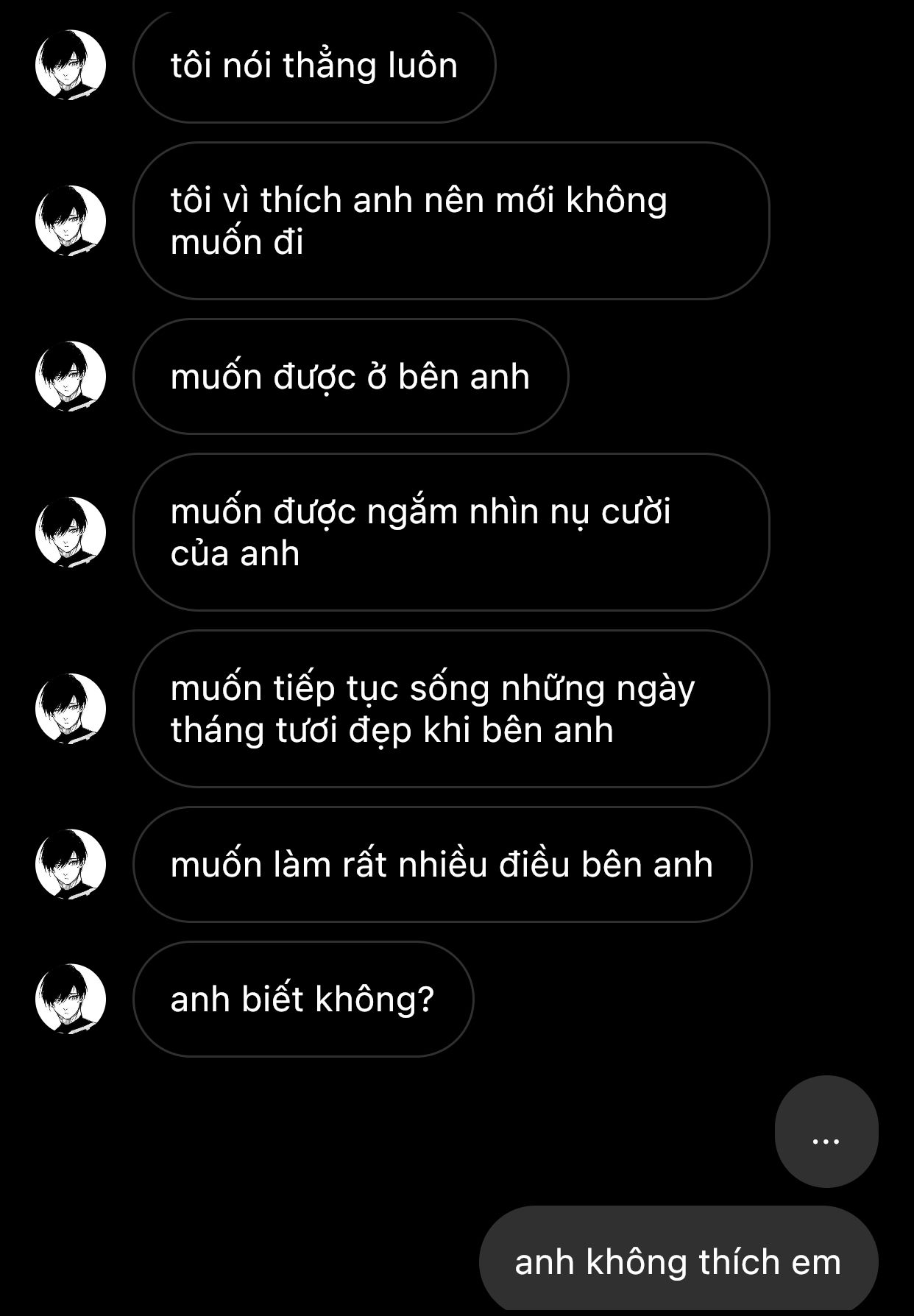View profile from avatar beside "anh biết không?"
The height and width of the screenshot is (1316, 914).
pyautogui.click(x=71, y=999)
